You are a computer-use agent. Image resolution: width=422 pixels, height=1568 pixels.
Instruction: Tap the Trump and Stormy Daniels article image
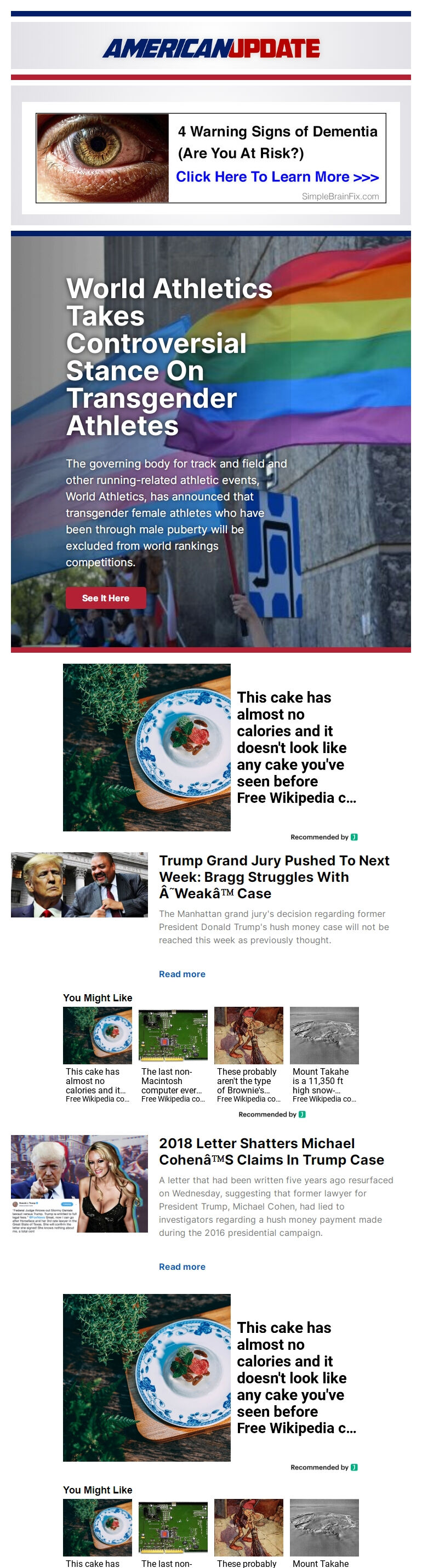point(79,1183)
